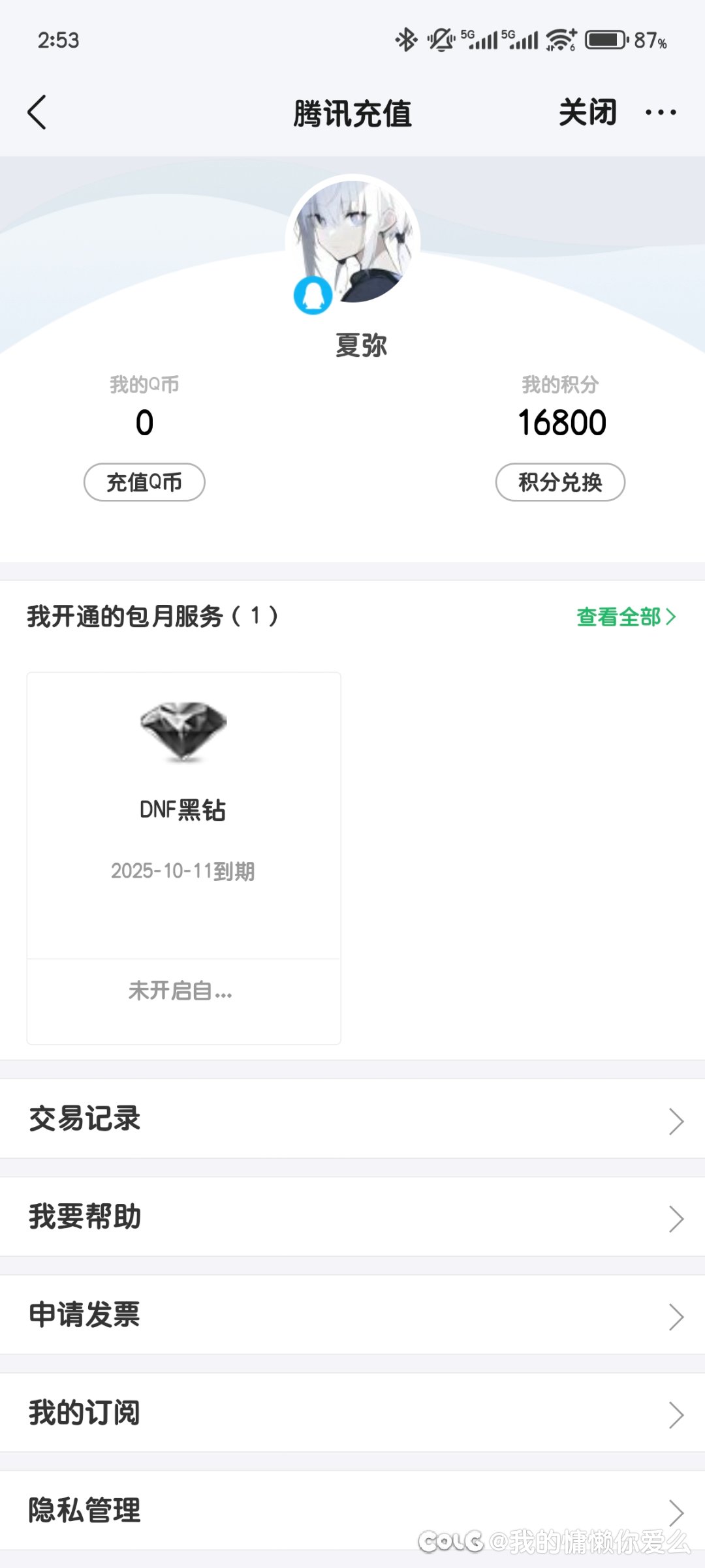The image size is (705, 1568).
Task: Open the DNF黑钻 subscription card
Action: (x=183, y=816)
